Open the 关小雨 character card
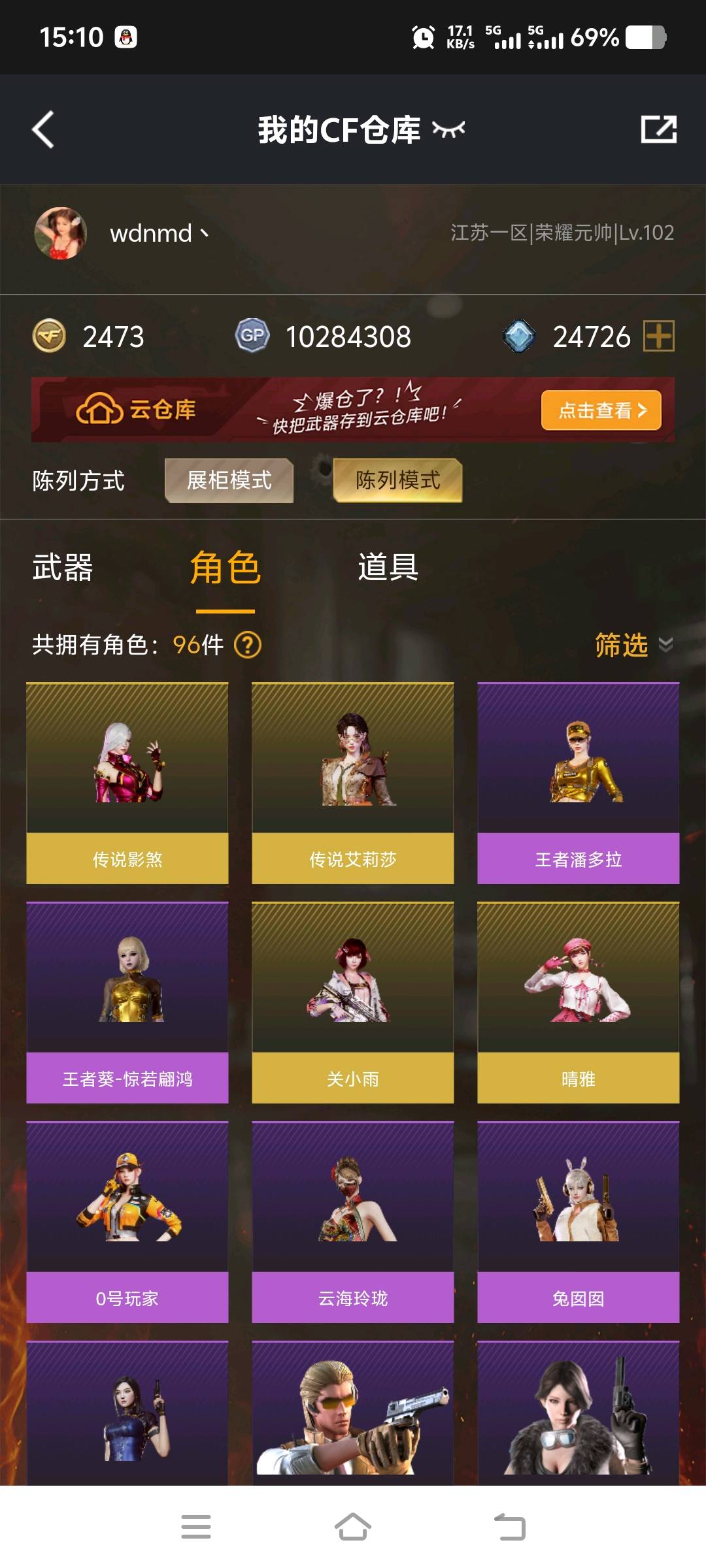The width and height of the screenshot is (706, 1568). click(353, 1002)
